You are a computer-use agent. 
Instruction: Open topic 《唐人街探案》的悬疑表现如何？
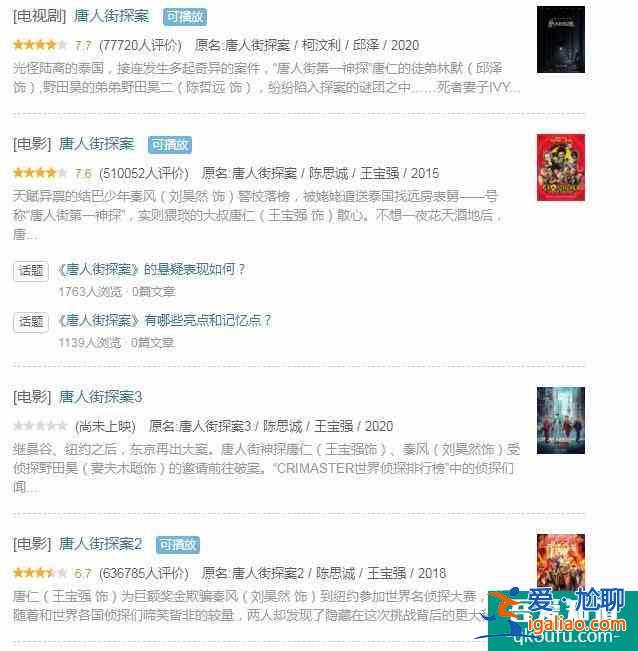[151, 269]
